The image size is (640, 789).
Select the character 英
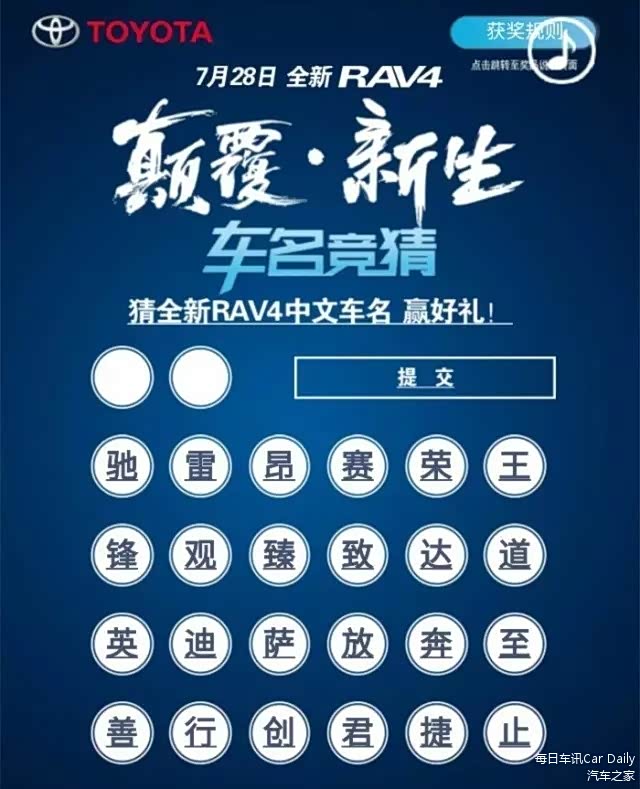[122, 644]
